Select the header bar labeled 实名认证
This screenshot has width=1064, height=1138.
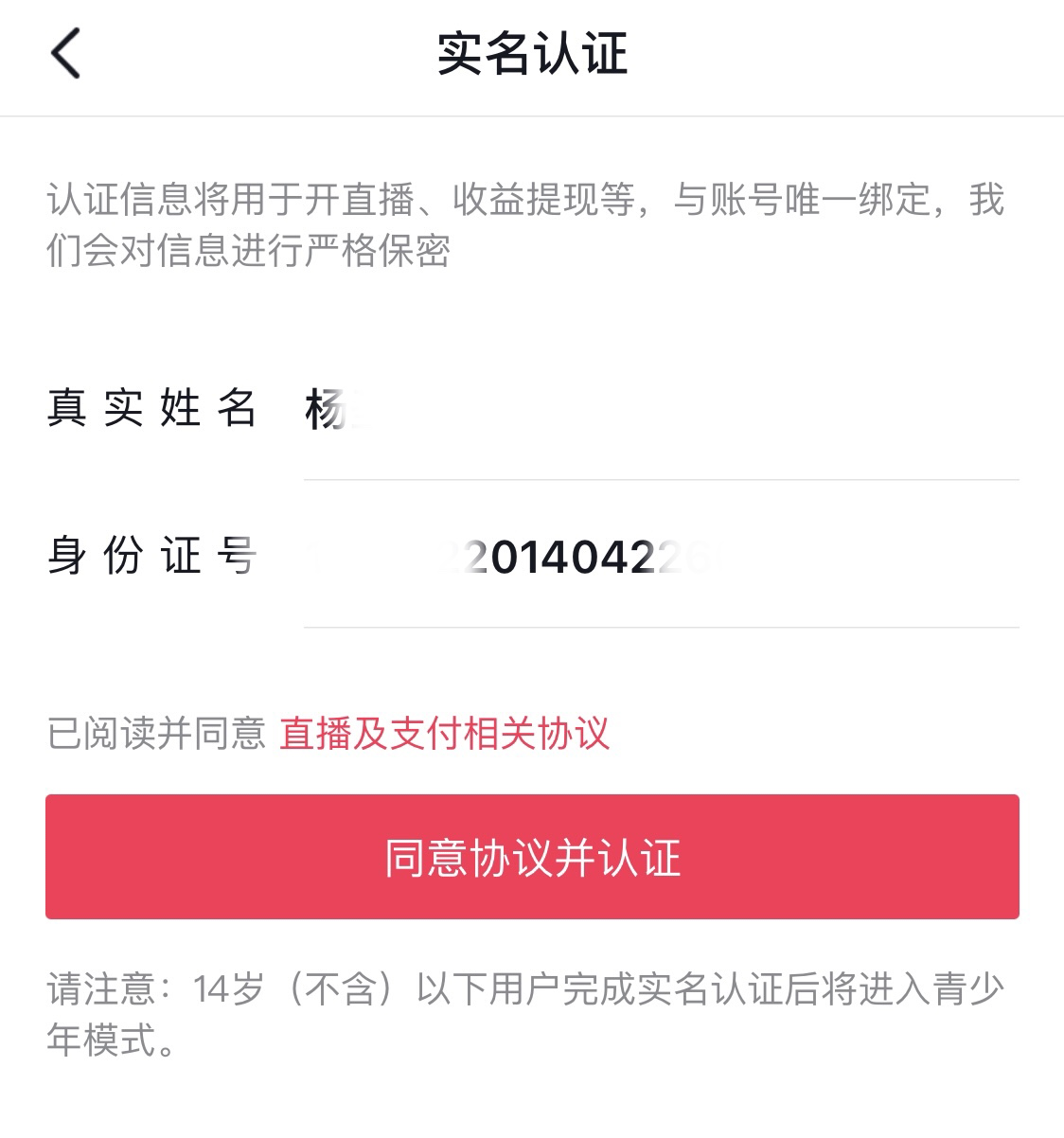[532, 55]
